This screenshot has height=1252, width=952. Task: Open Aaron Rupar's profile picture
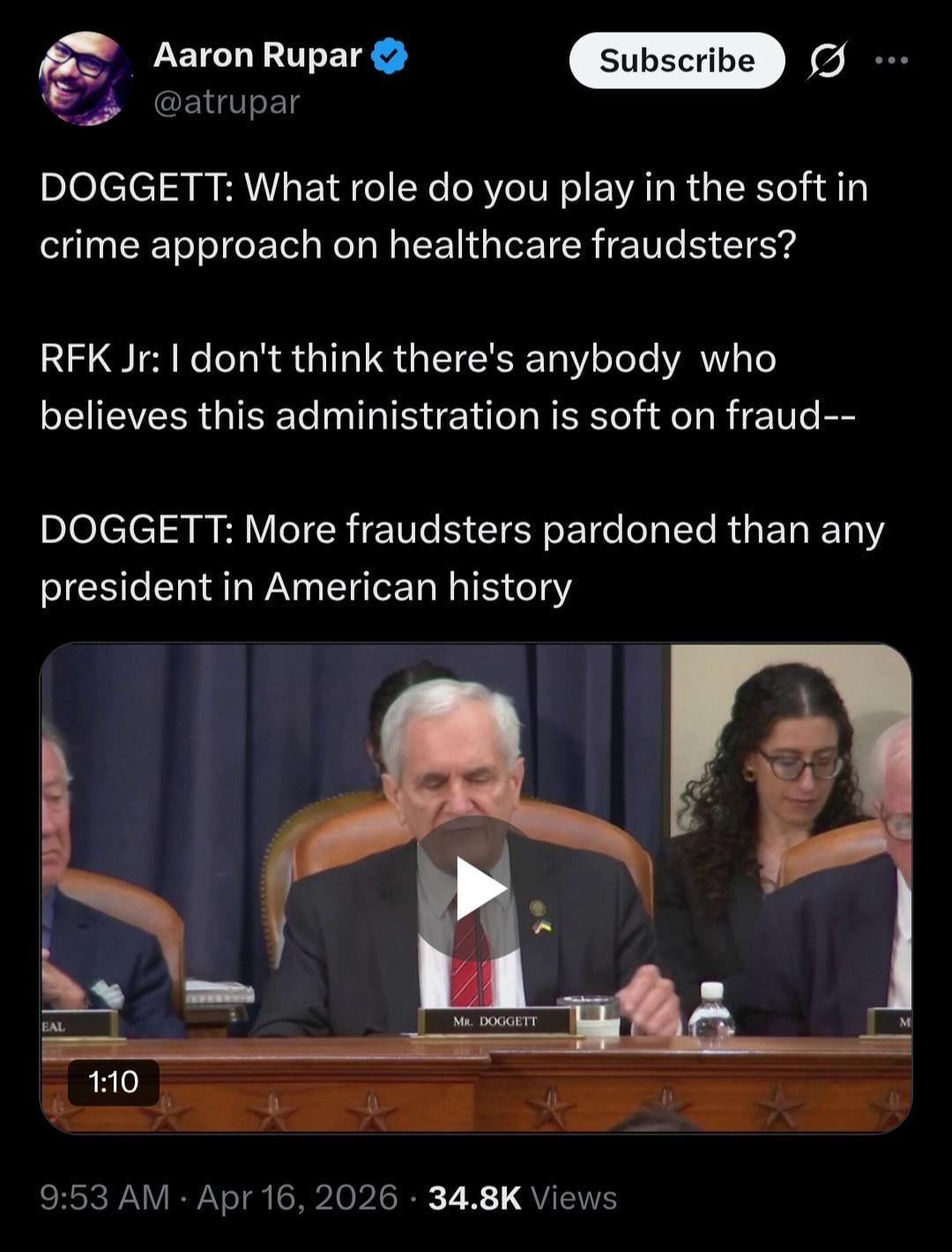pyautogui.click(x=86, y=78)
